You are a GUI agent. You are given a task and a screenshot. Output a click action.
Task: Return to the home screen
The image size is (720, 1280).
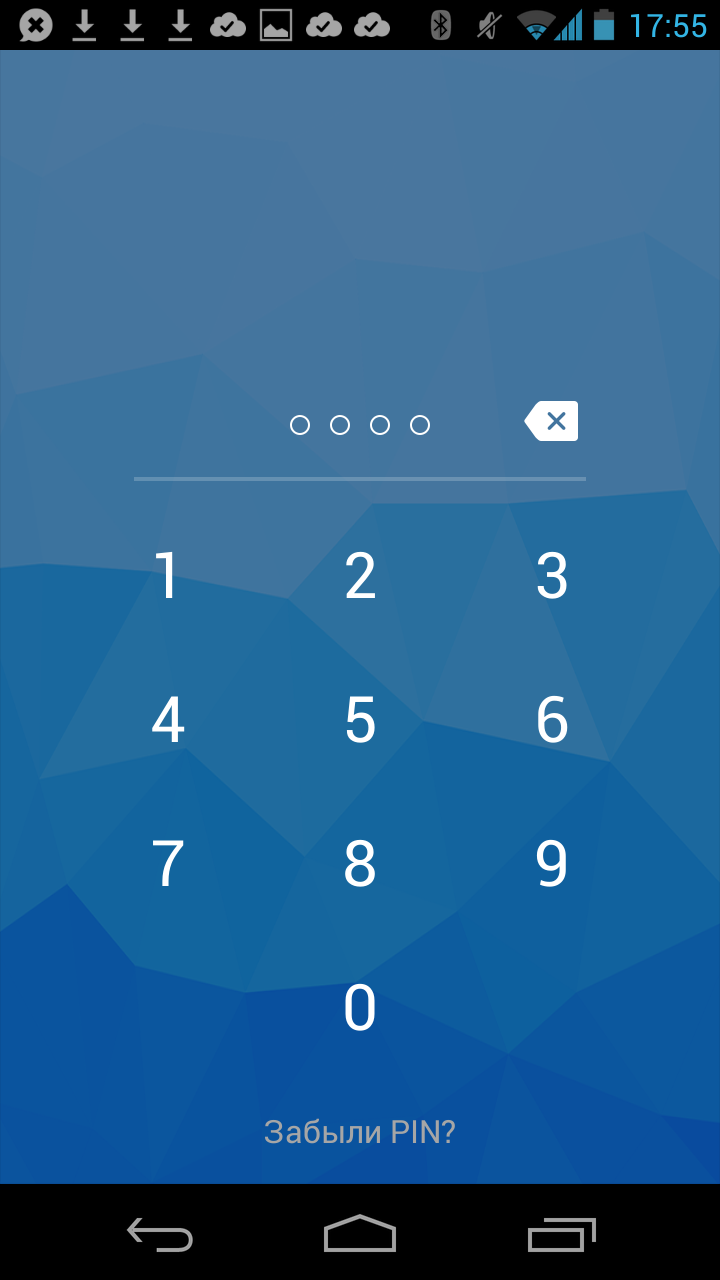pyautogui.click(x=360, y=1234)
